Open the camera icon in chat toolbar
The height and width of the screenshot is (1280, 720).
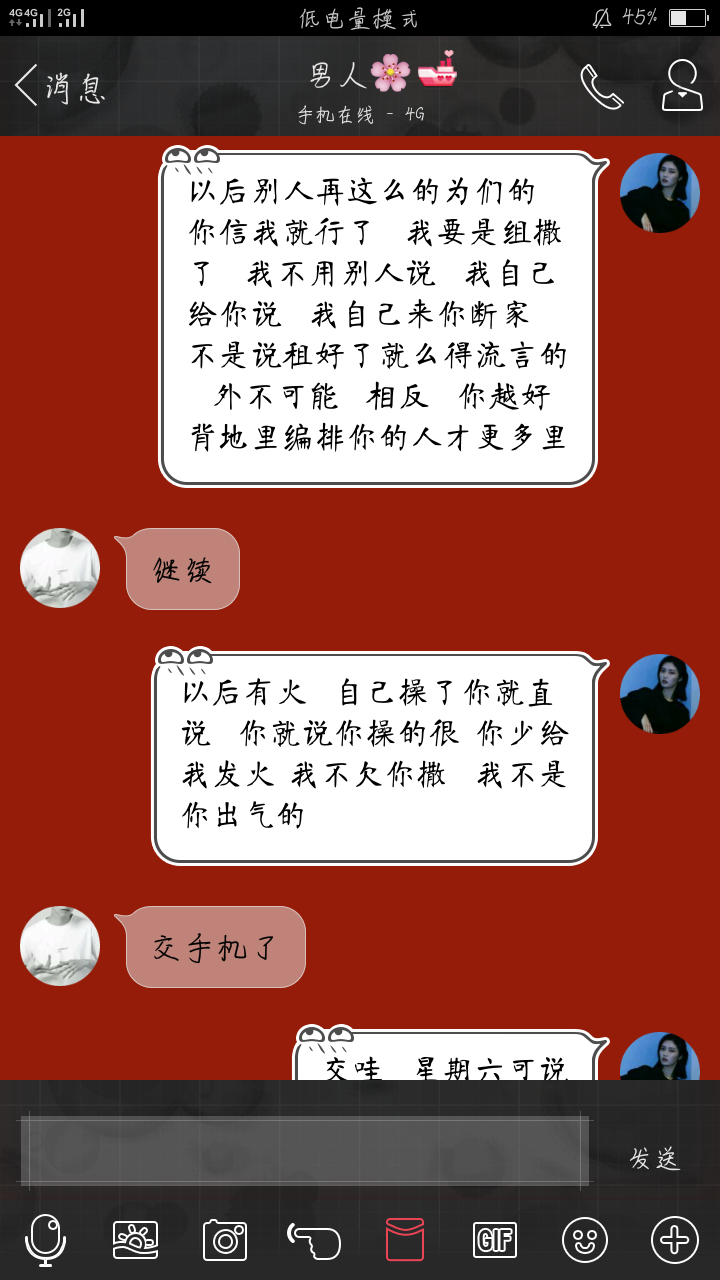(x=224, y=1239)
